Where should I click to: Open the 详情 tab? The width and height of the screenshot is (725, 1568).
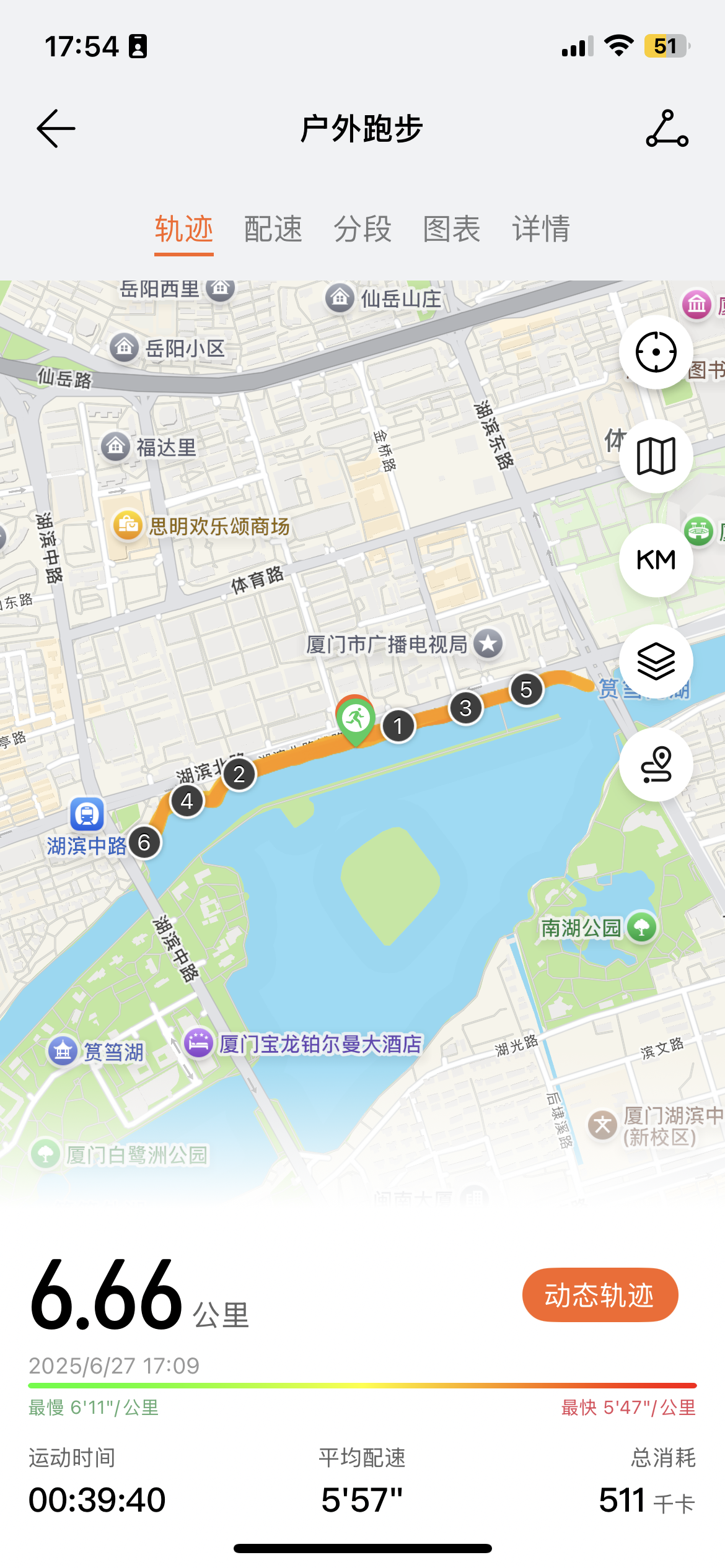click(541, 229)
